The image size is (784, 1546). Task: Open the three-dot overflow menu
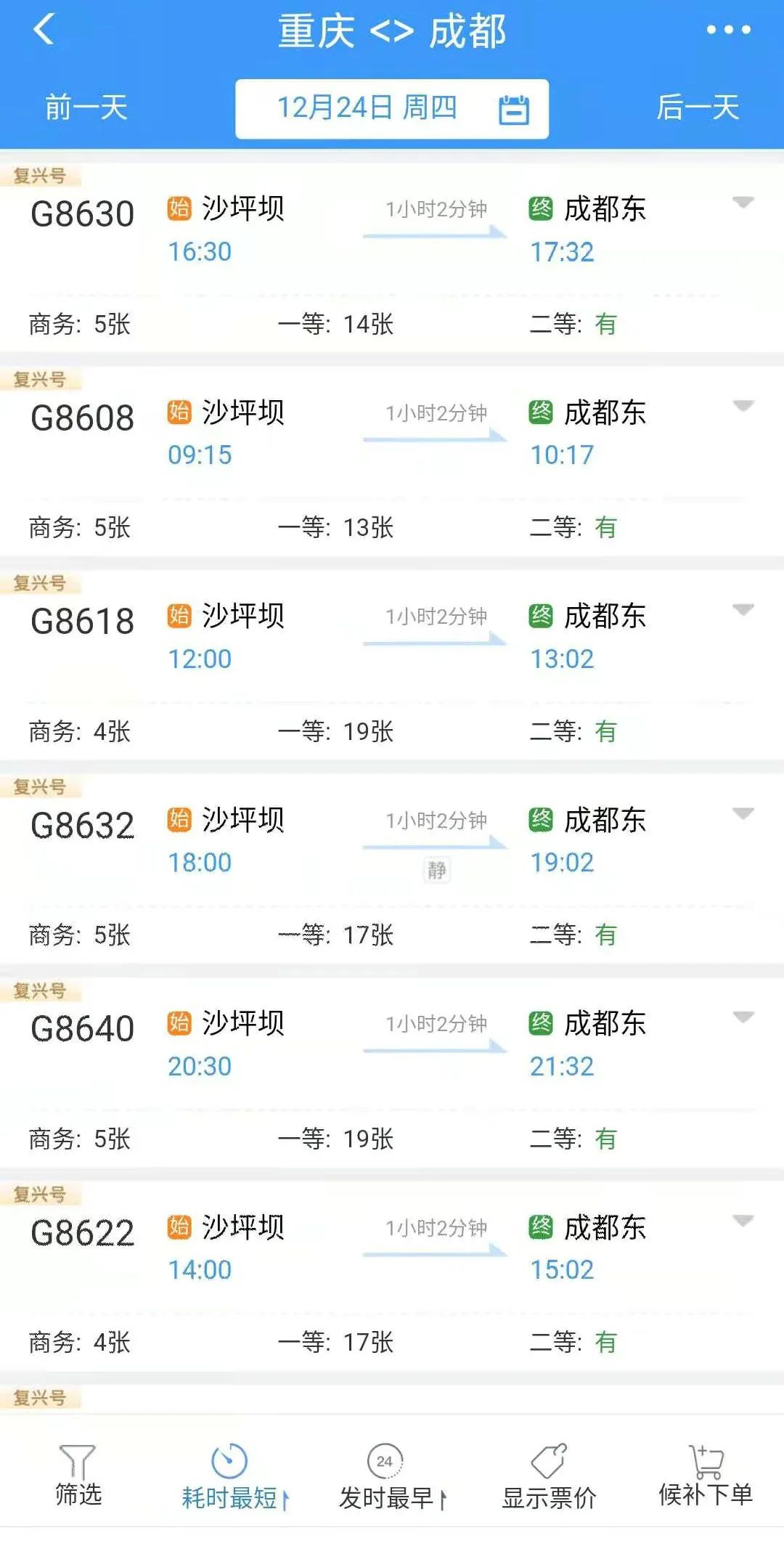pyautogui.click(x=729, y=30)
